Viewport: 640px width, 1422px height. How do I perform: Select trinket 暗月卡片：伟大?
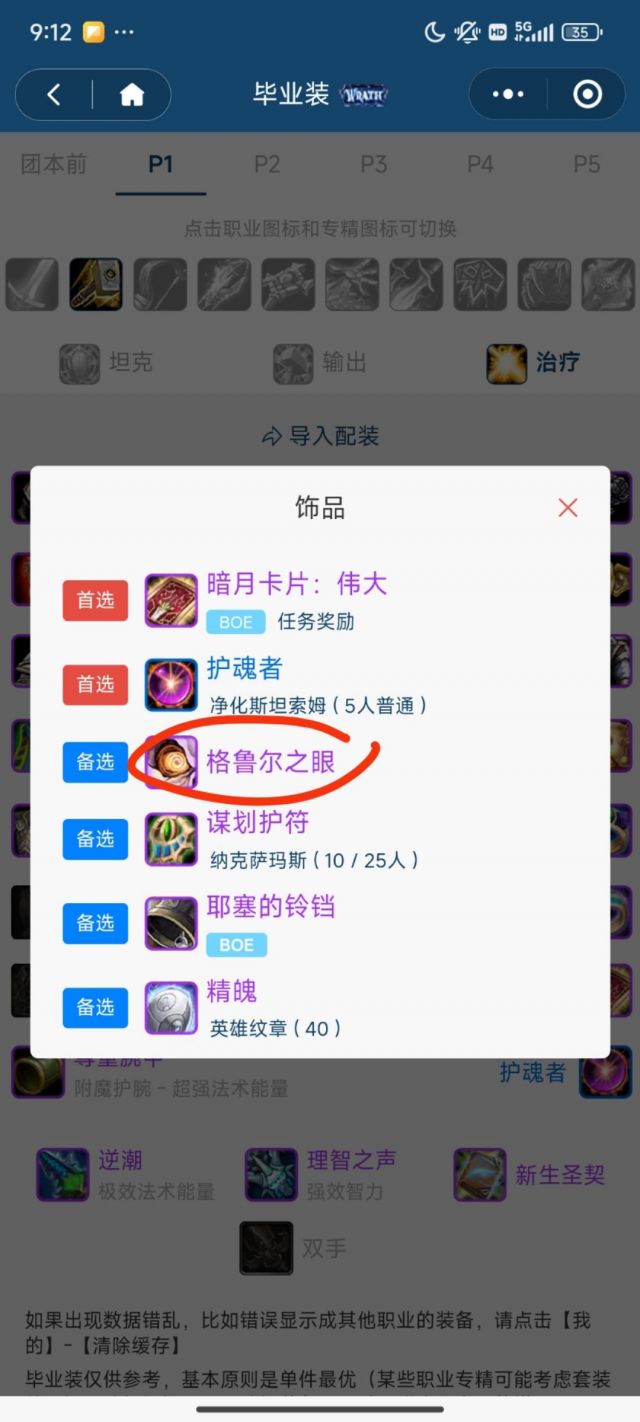(296, 585)
